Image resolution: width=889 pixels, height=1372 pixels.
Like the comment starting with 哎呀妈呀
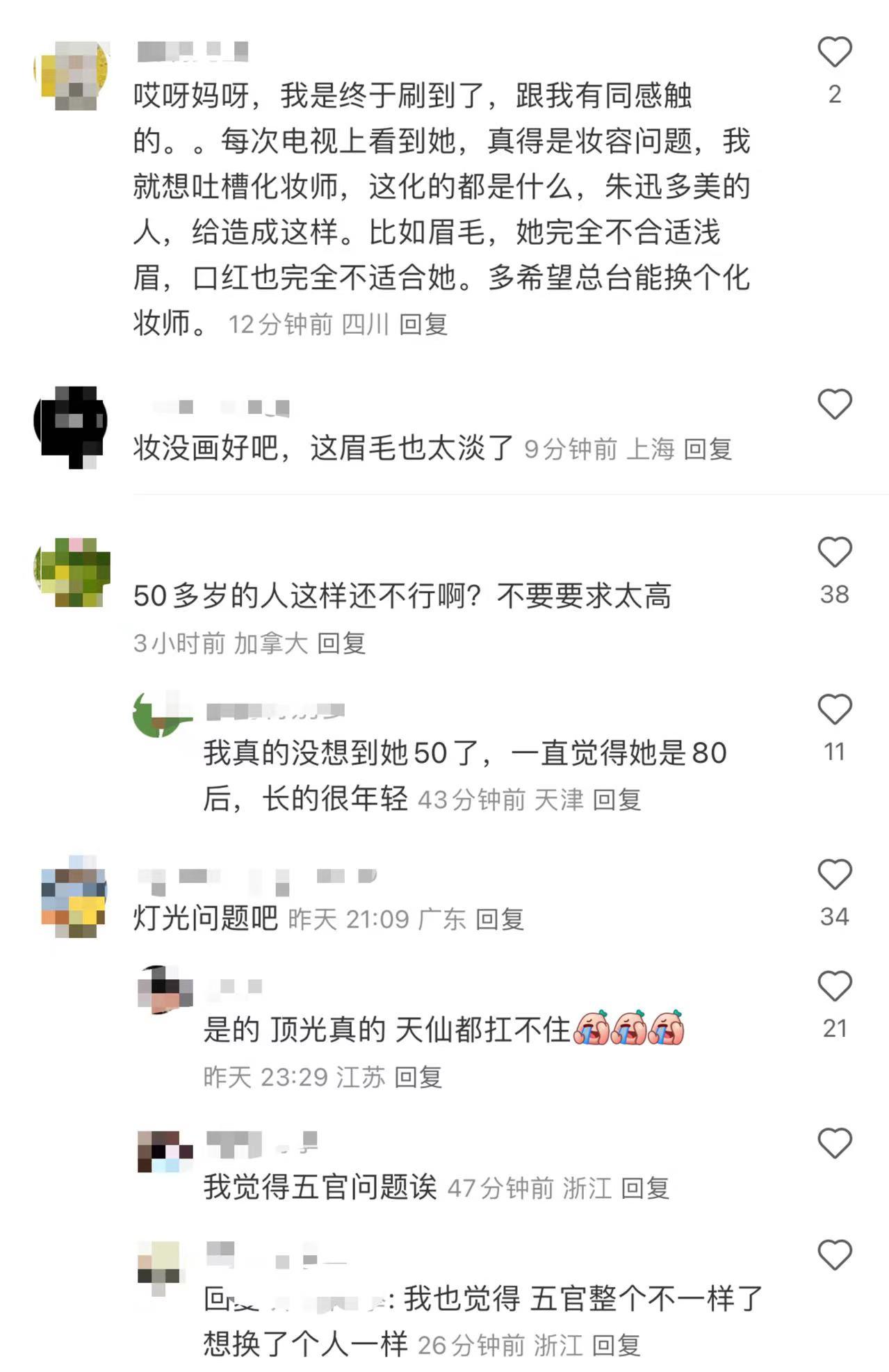(834, 53)
